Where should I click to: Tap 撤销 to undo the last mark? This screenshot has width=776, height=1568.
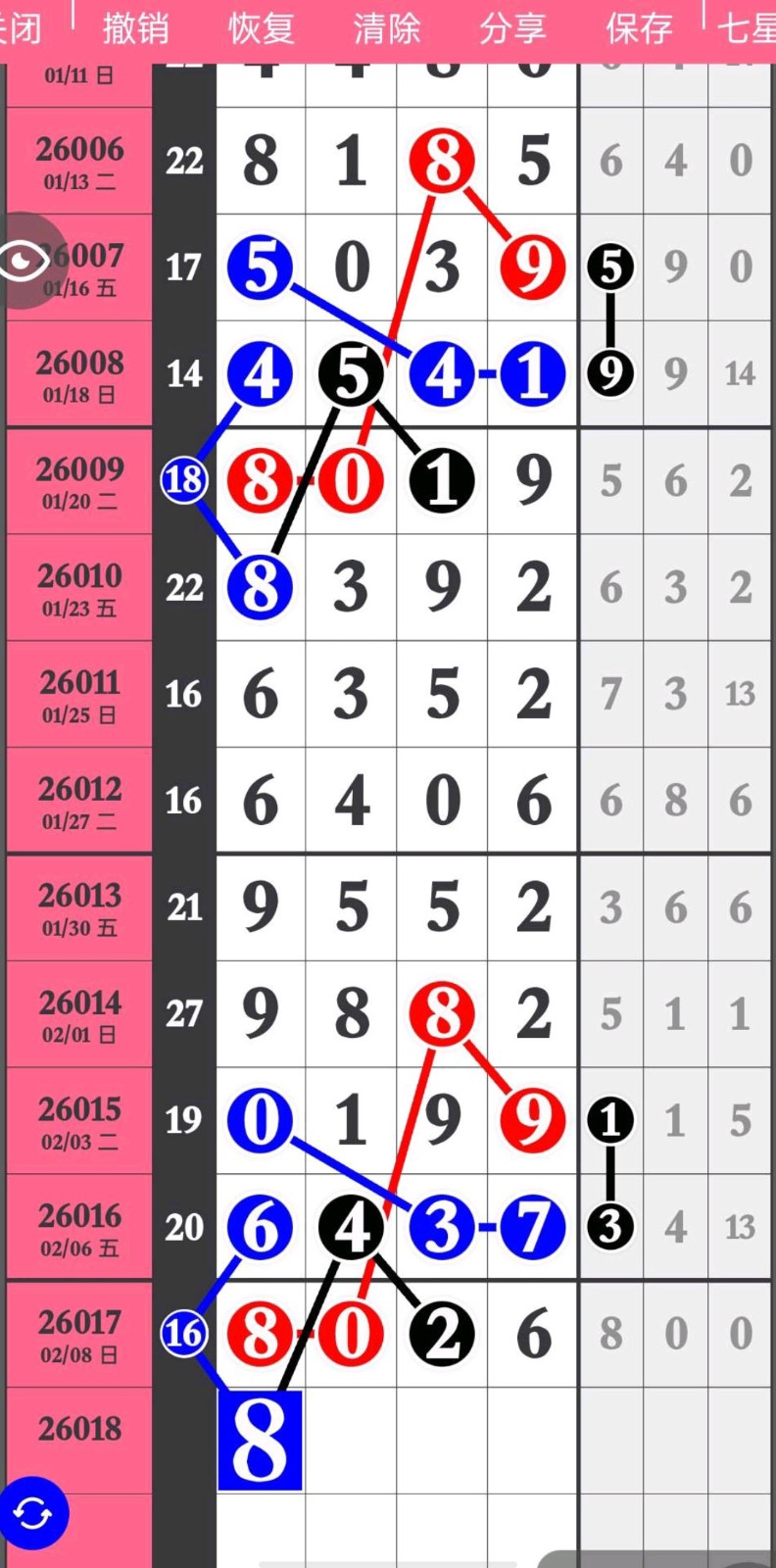(135, 28)
